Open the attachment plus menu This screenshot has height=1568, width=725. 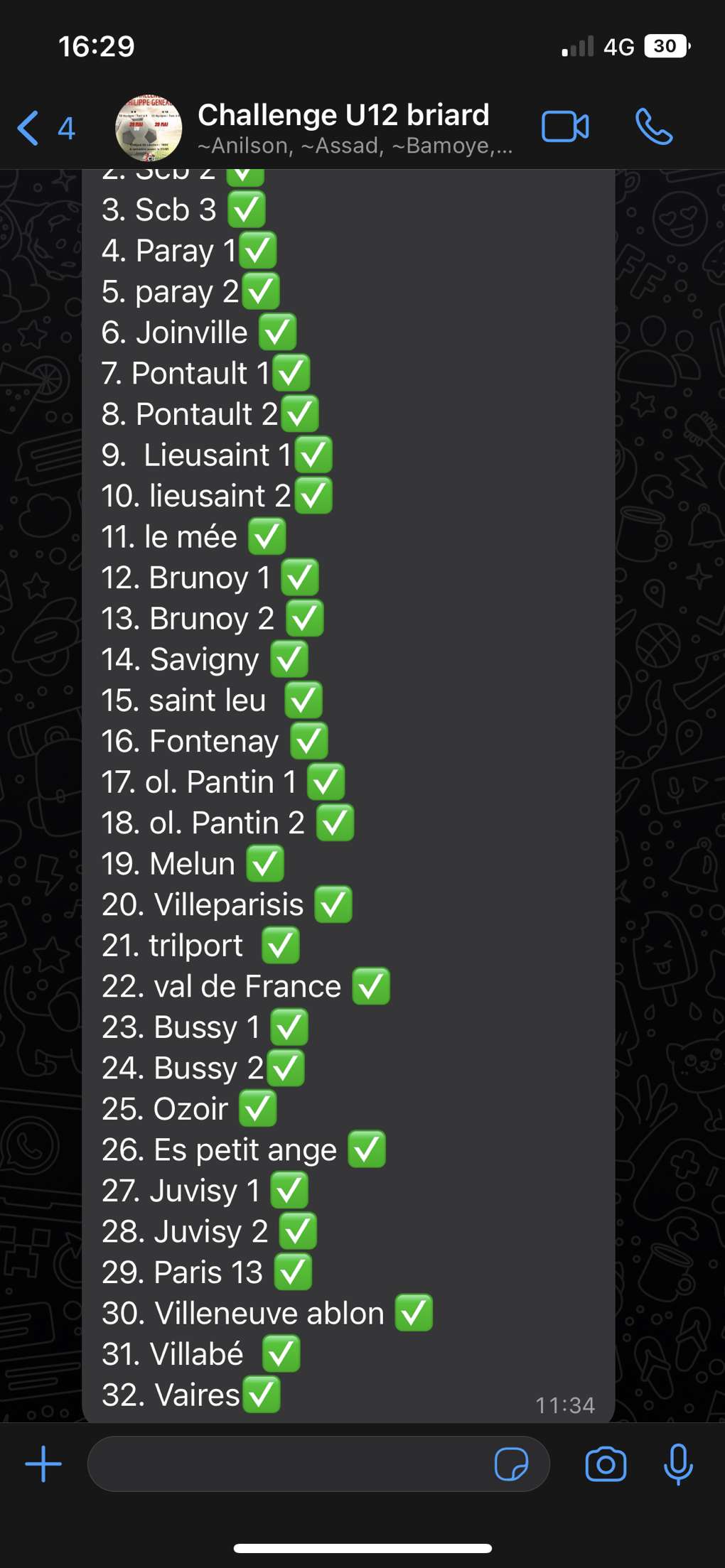[43, 1464]
